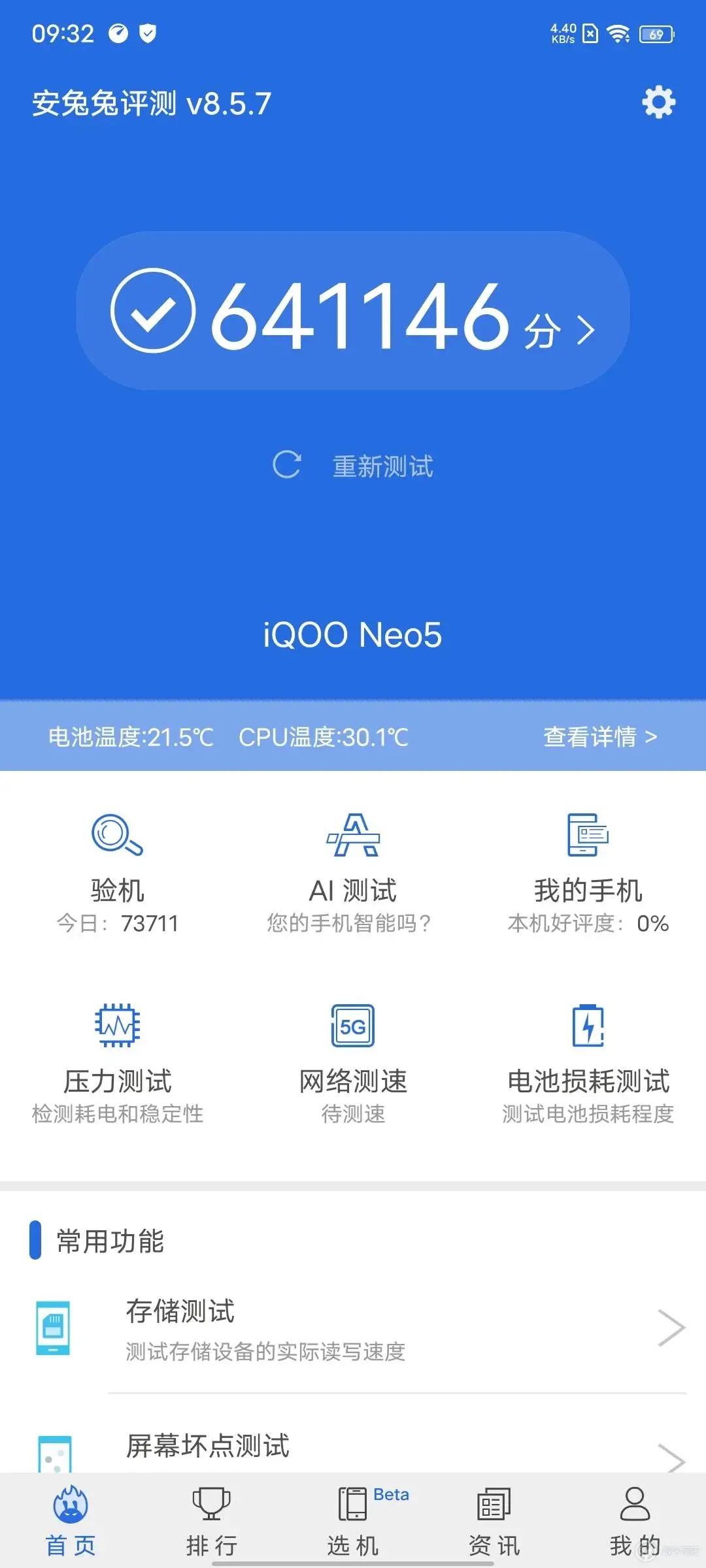Expand the 屏幕坏点测试 dead pixel test
This screenshot has height=1568, width=706.
353,1447
